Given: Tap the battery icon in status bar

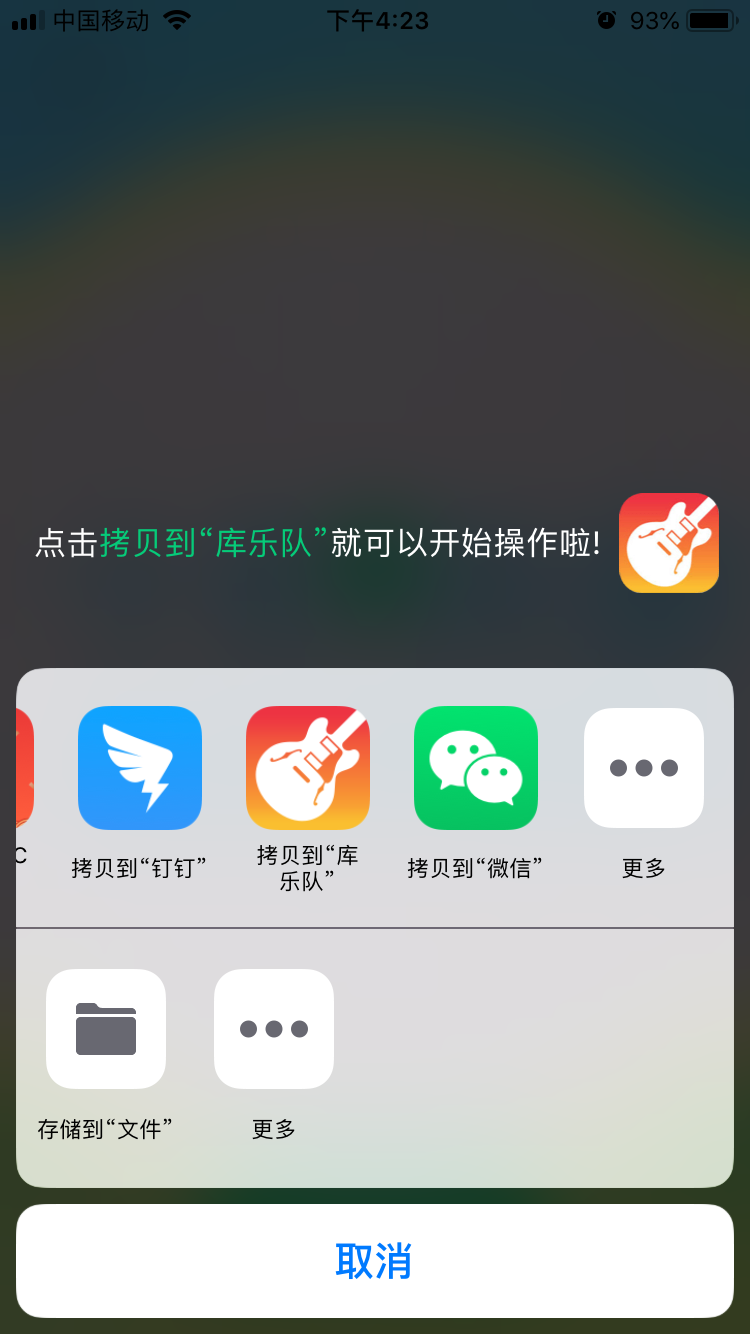Looking at the screenshot, I should 710,19.
